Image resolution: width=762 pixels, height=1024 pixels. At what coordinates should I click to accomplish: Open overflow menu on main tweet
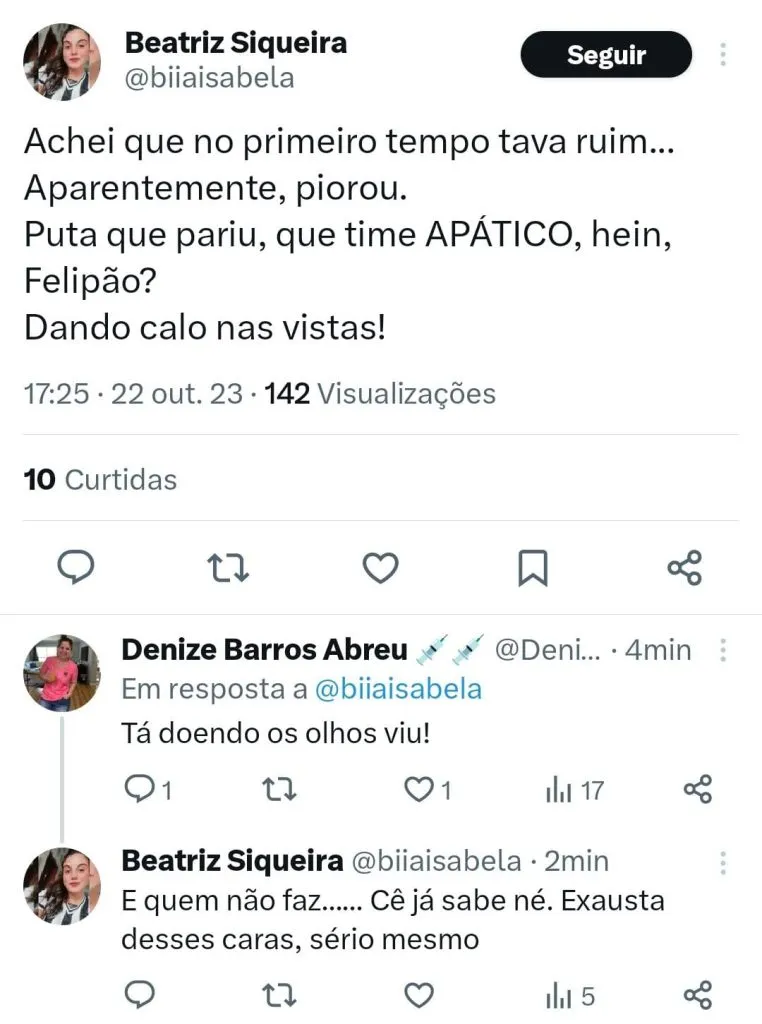(723, 55)
